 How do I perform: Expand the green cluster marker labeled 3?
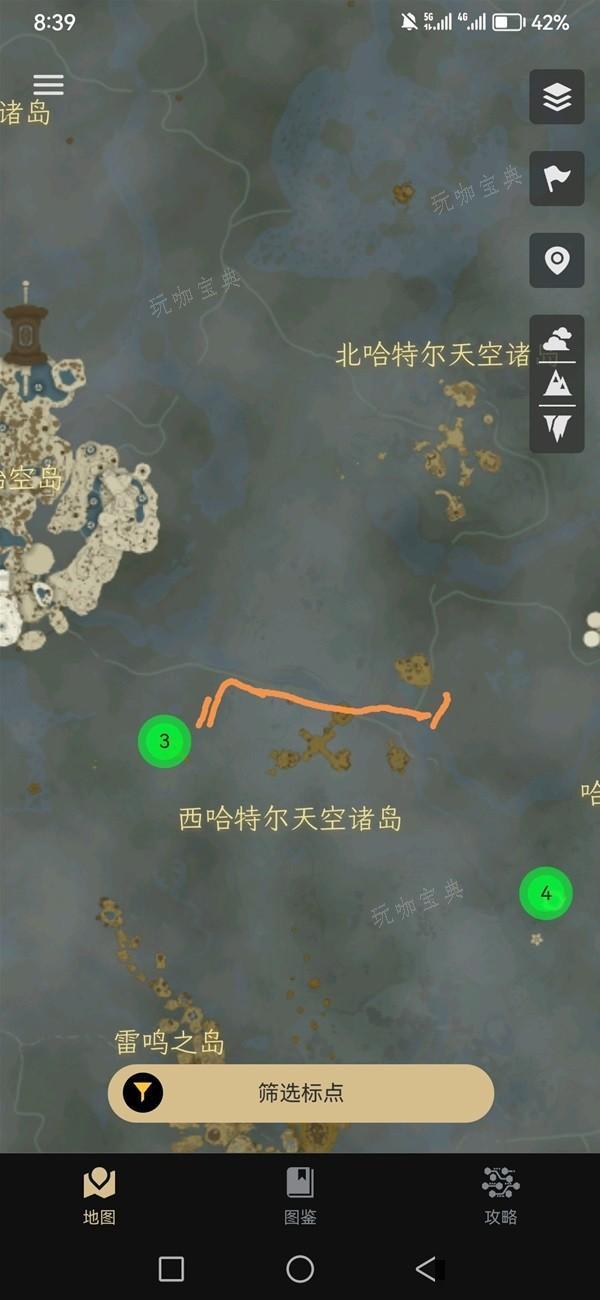[164, 742]
